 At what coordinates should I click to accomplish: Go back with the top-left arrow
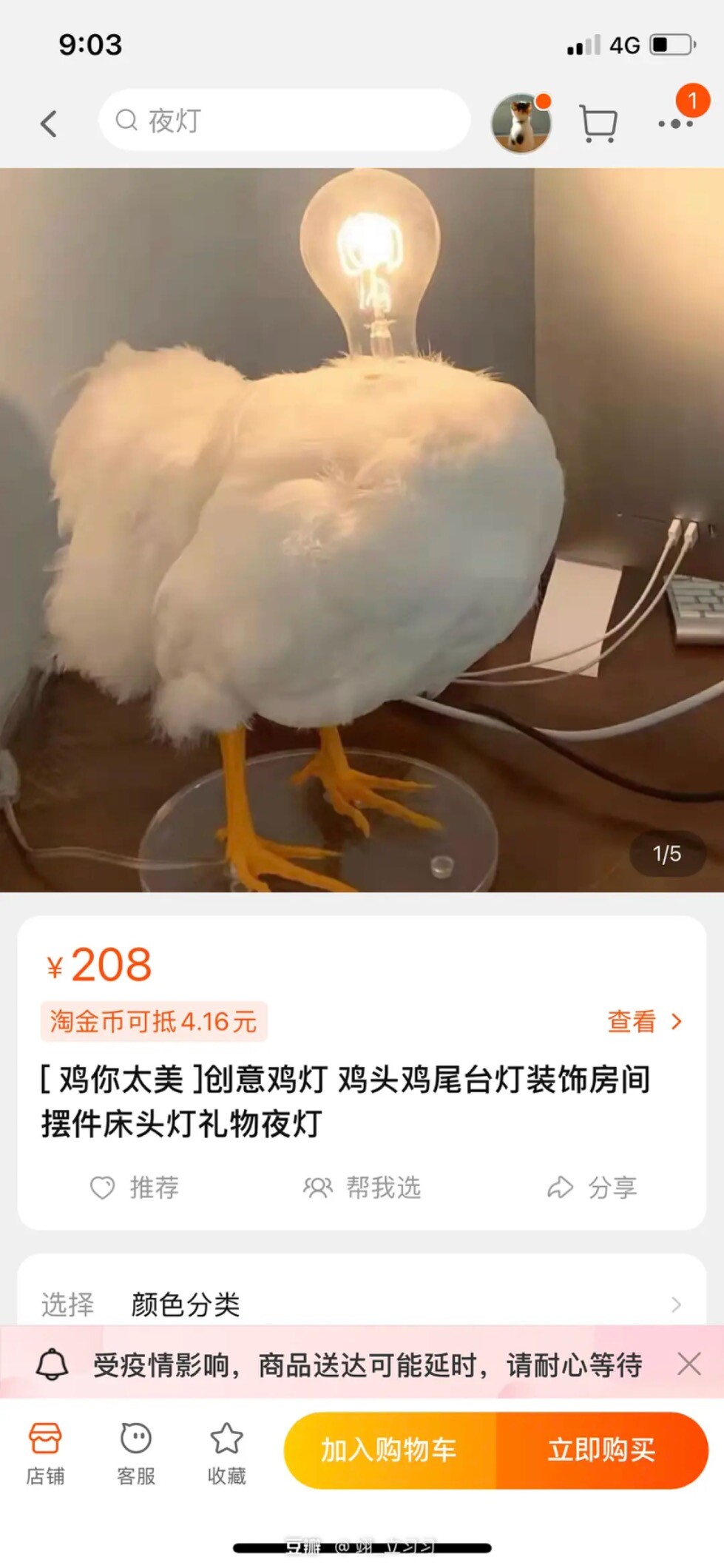point(49,124)
